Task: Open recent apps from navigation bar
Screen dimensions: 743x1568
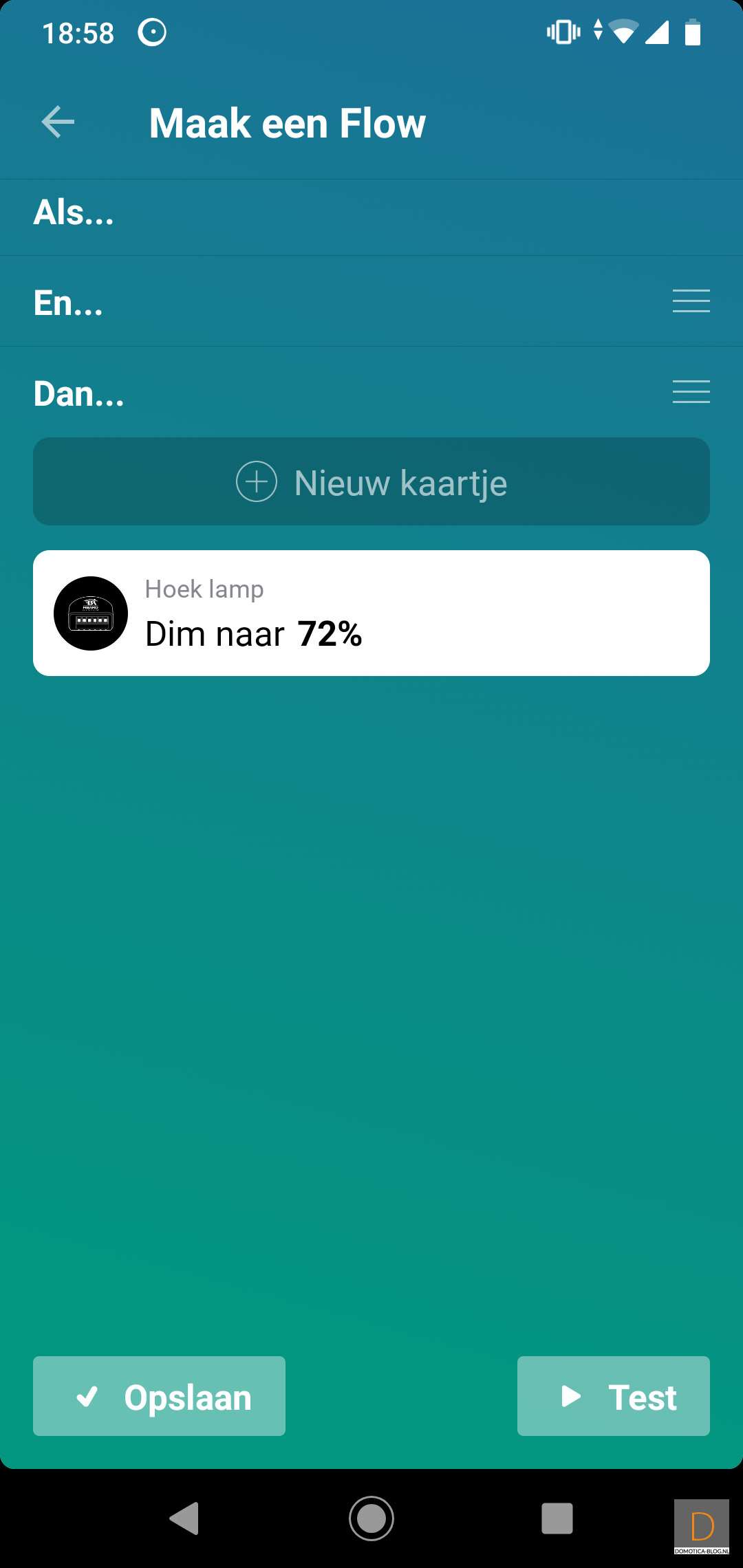Action: tap(557, 1518)
